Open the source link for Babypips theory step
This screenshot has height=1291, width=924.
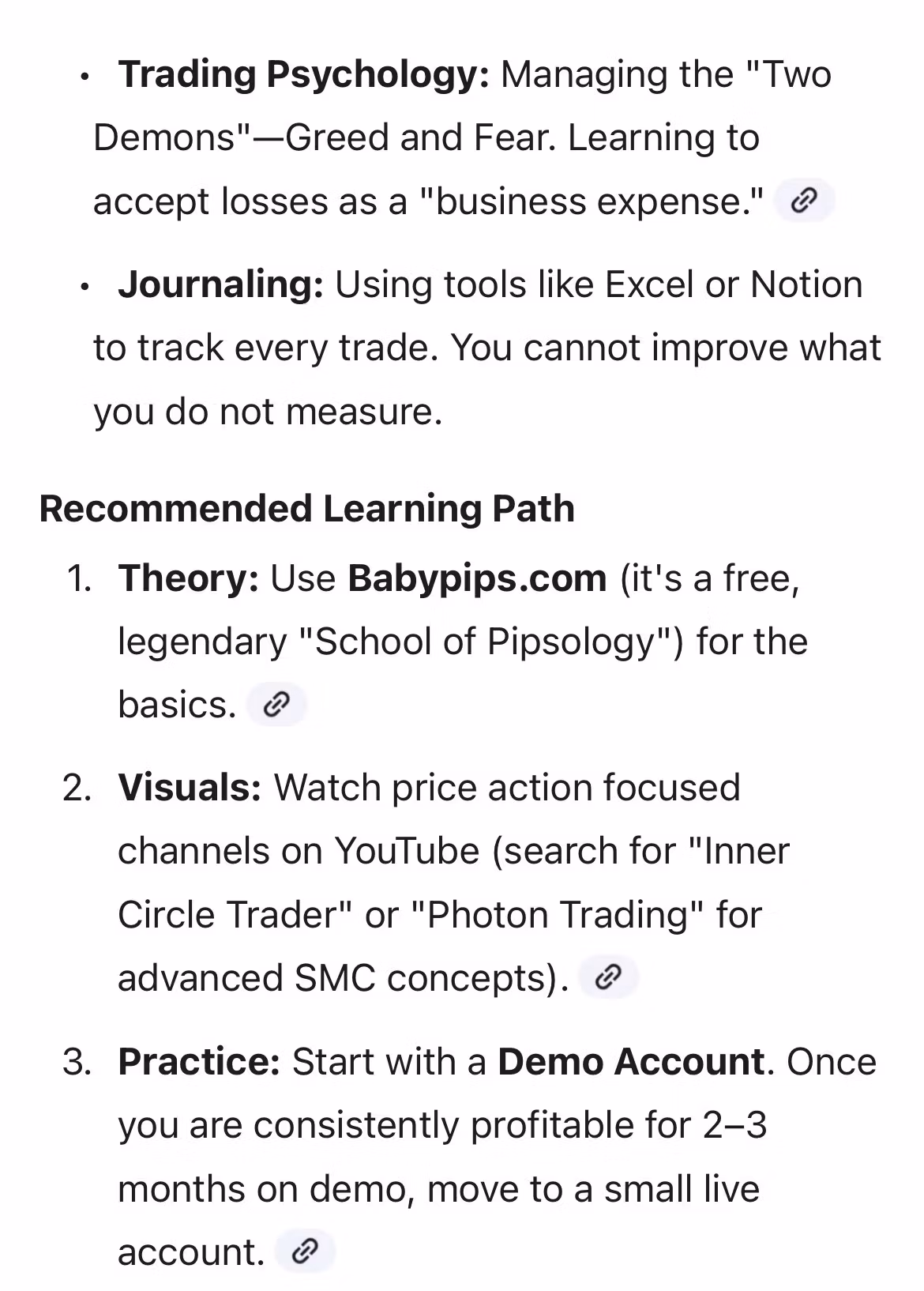point(276,704)
